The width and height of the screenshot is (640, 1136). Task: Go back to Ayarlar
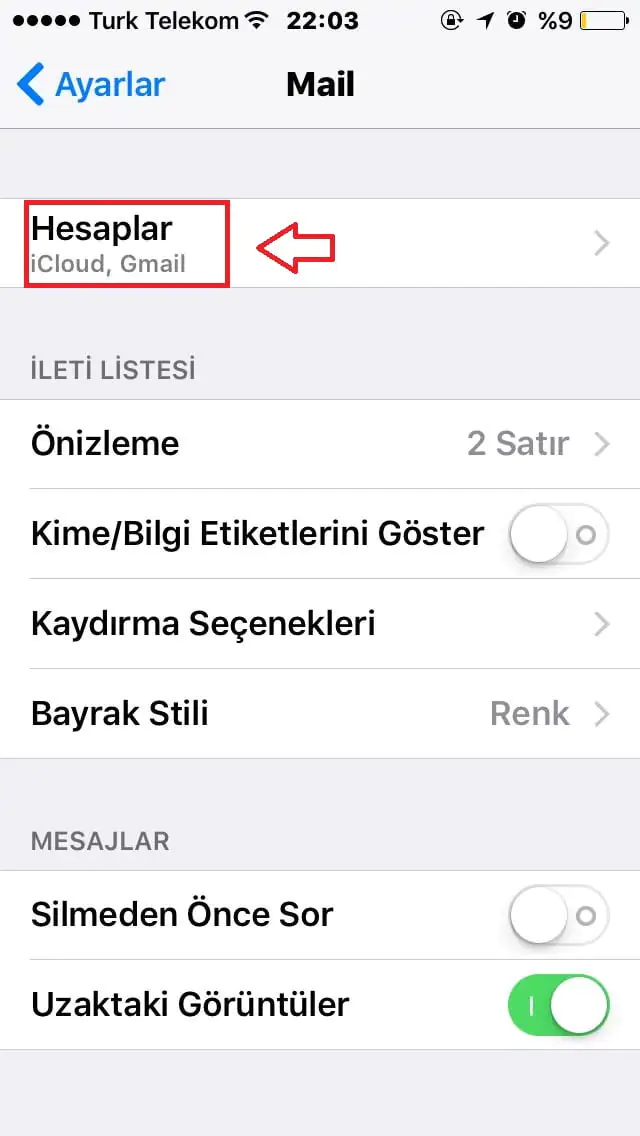point(91,85)
